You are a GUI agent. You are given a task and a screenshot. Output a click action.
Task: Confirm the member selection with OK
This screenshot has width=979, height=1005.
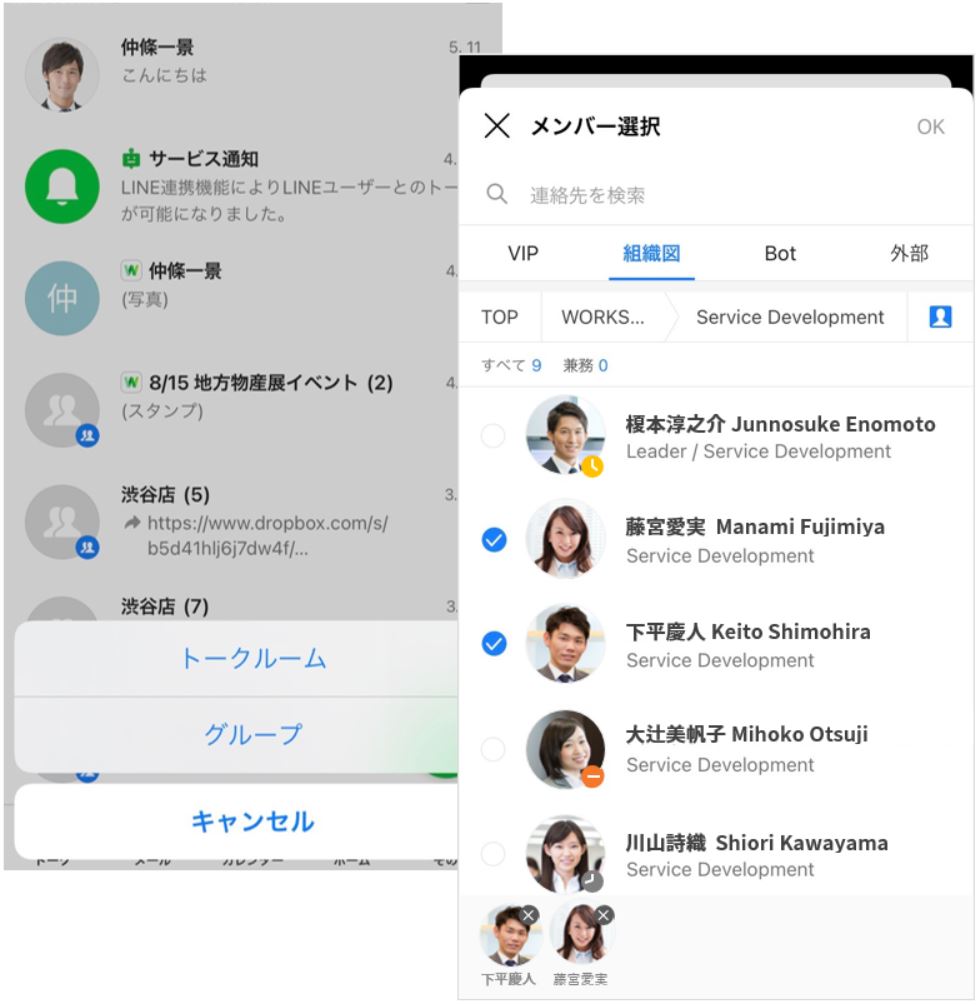(930, 126)
